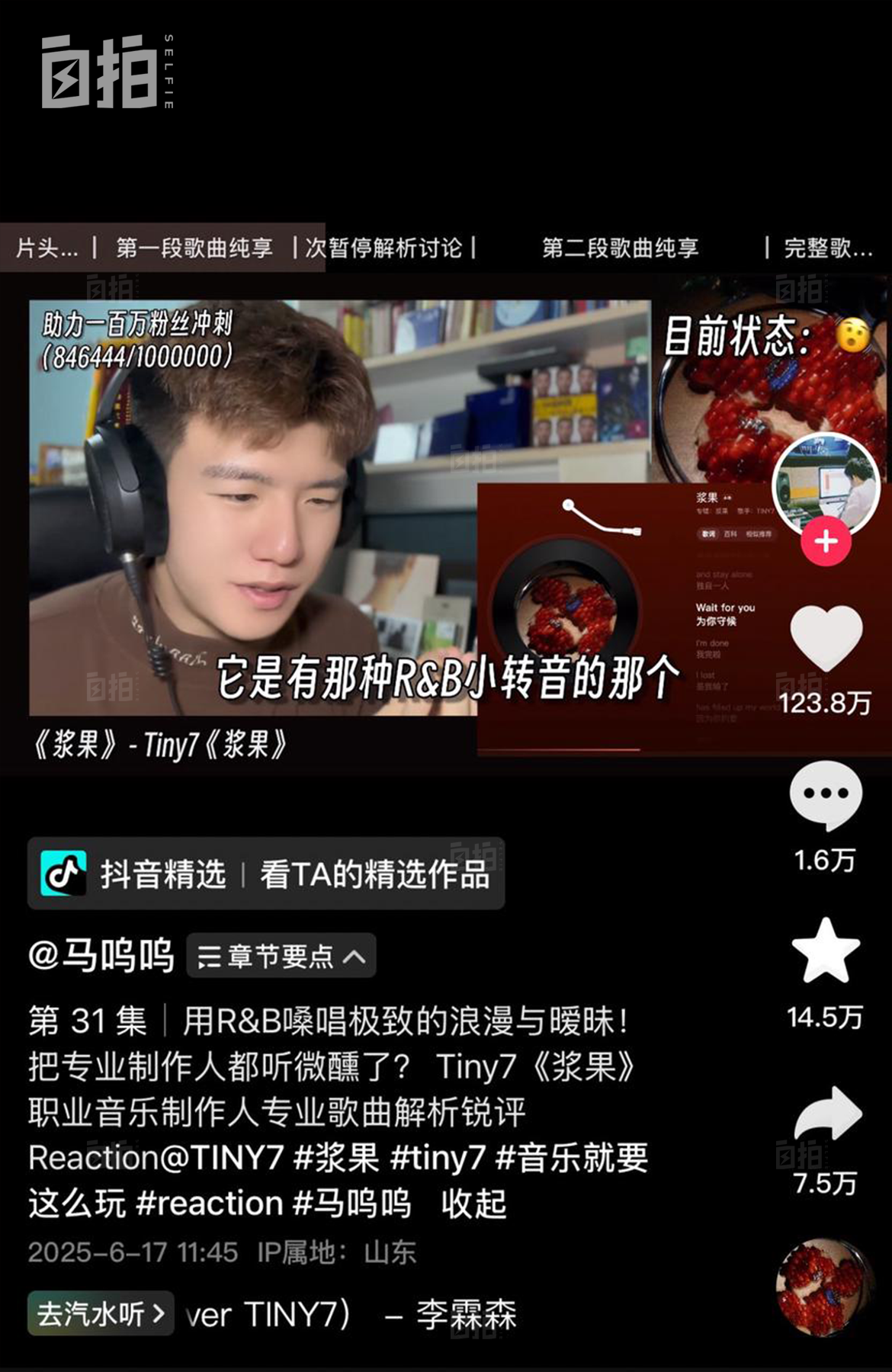Jump to chapter 第一段歌曲纯享

click(194, 248)
